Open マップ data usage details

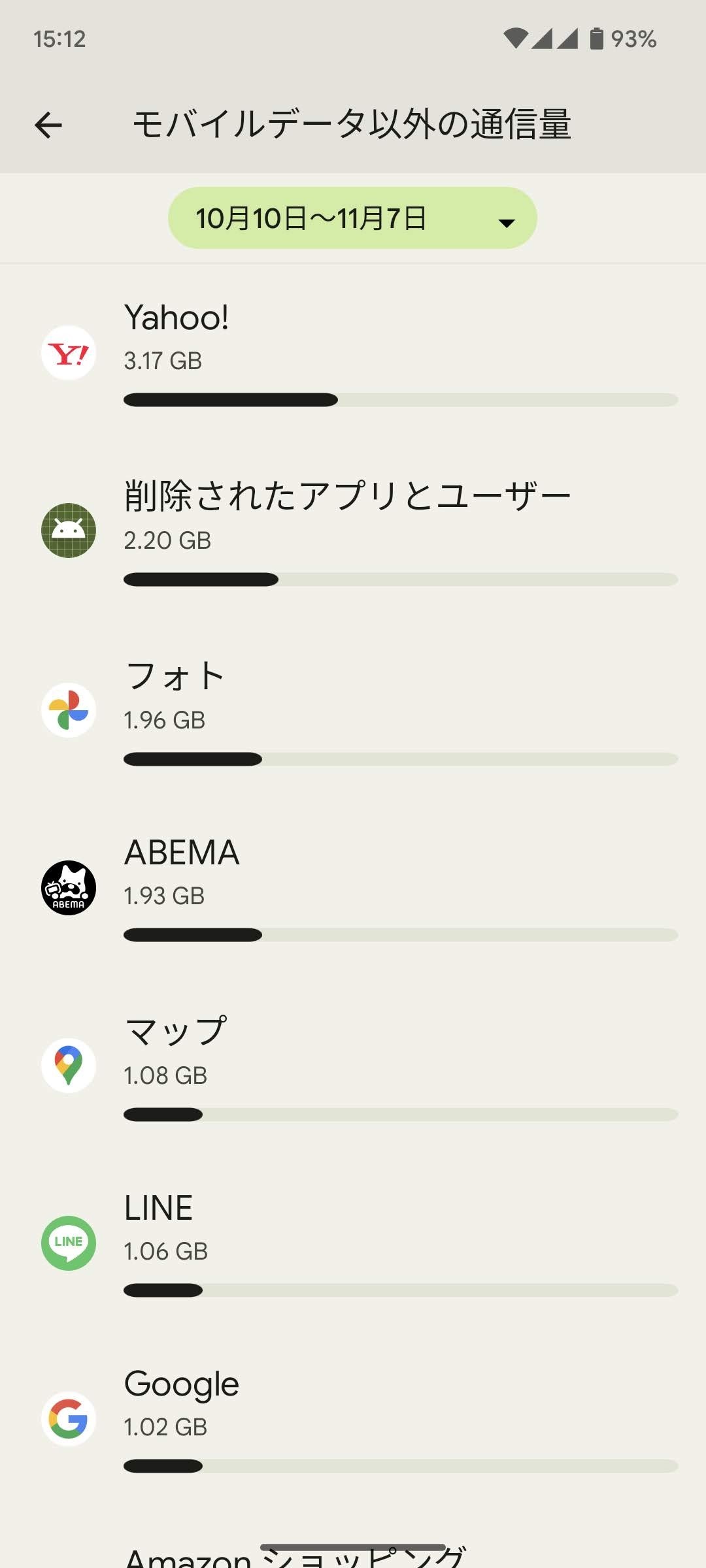353,1066
